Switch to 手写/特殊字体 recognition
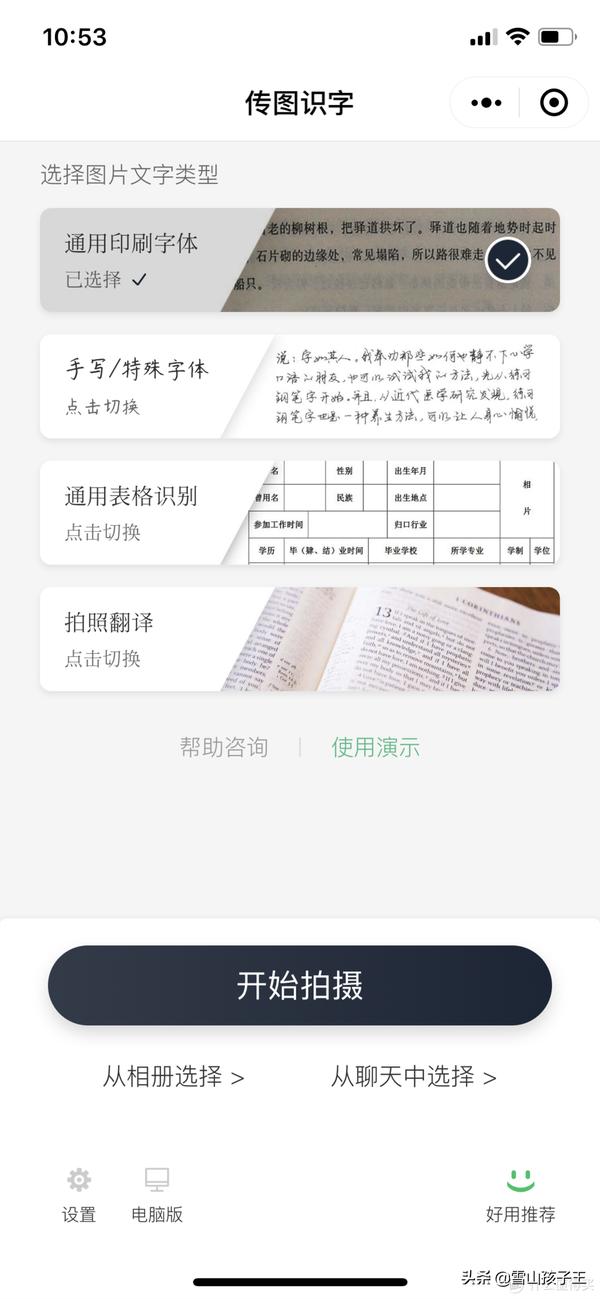 point(299,386)
